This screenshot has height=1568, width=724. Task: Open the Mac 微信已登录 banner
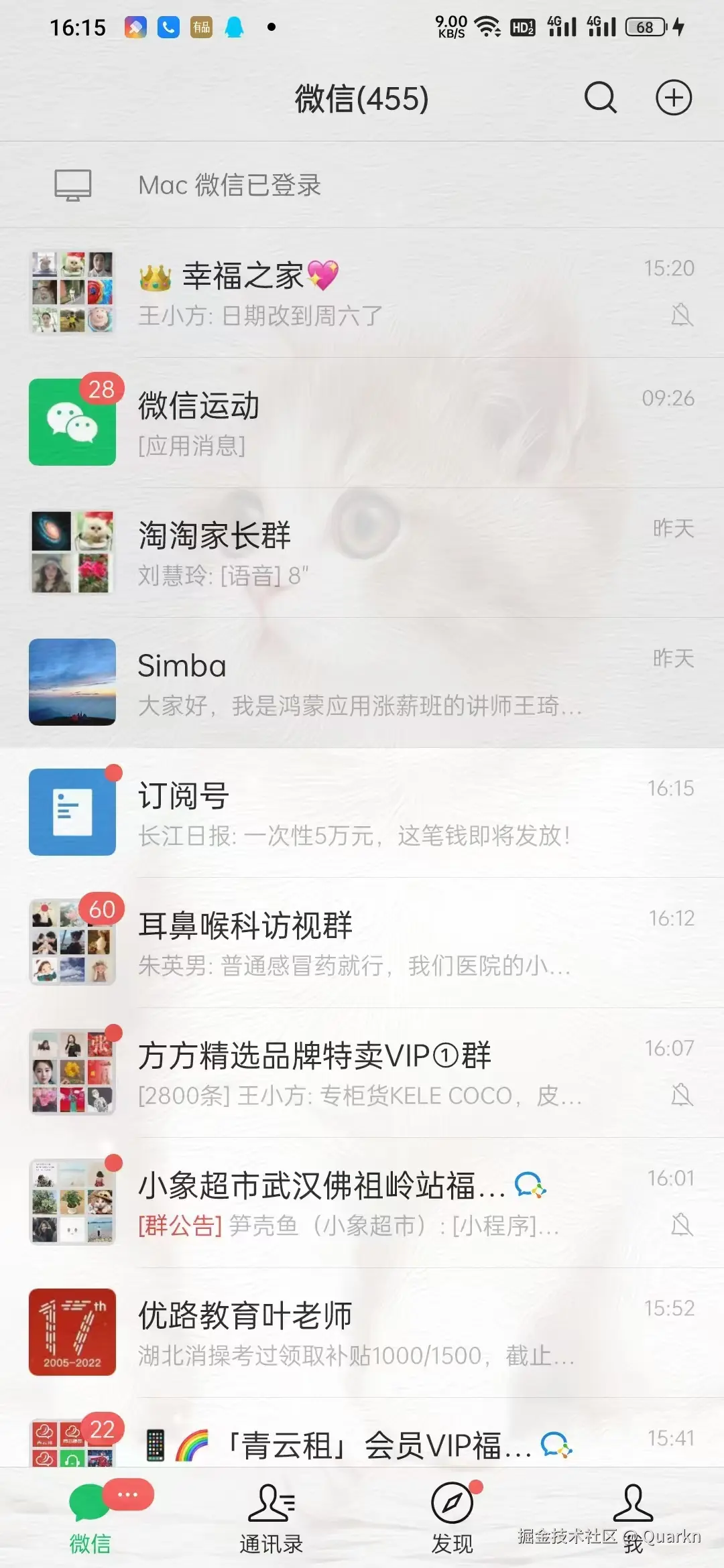[x=362, y=185]
